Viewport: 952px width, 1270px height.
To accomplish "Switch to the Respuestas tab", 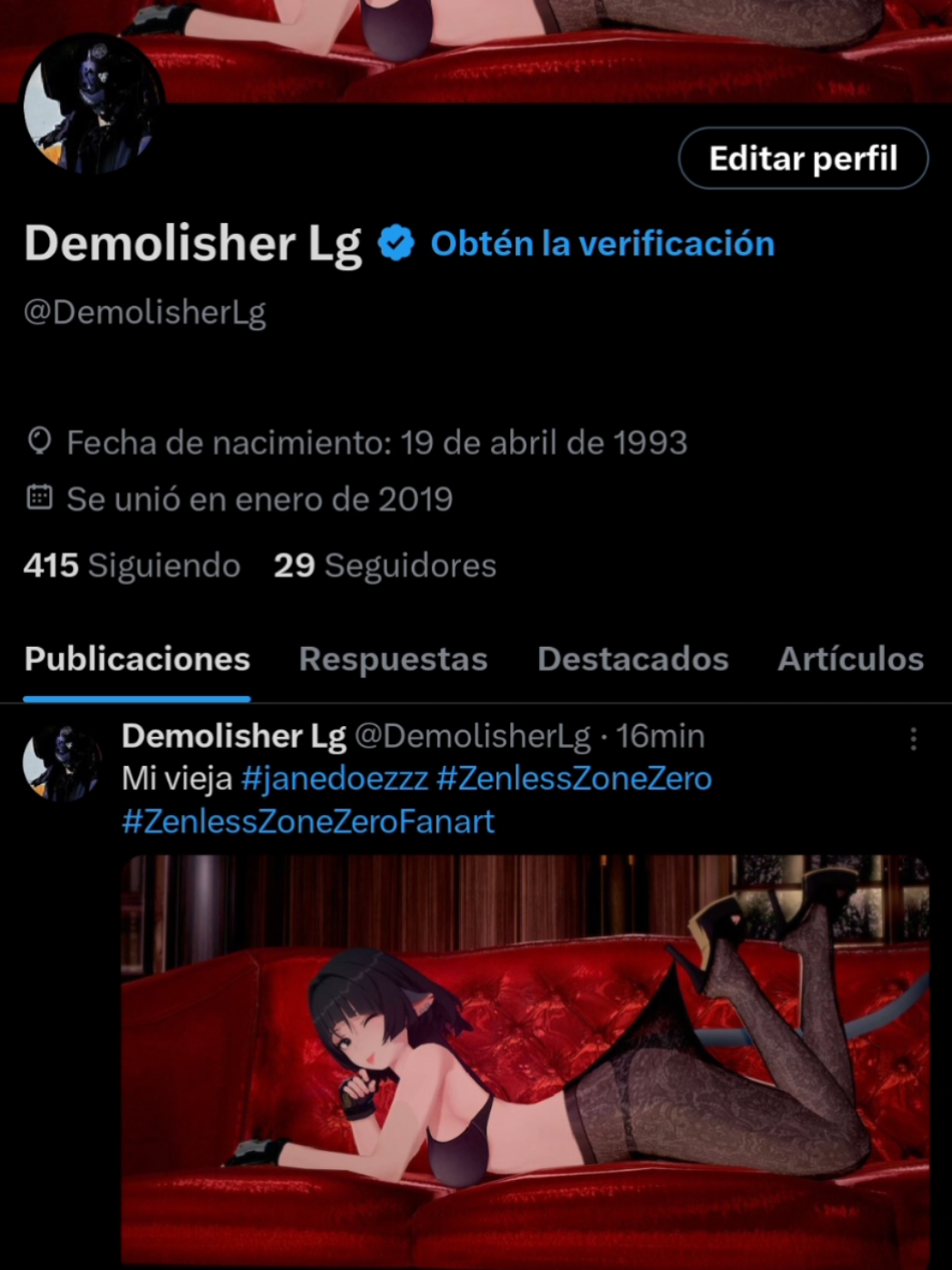I will point(393,659).
